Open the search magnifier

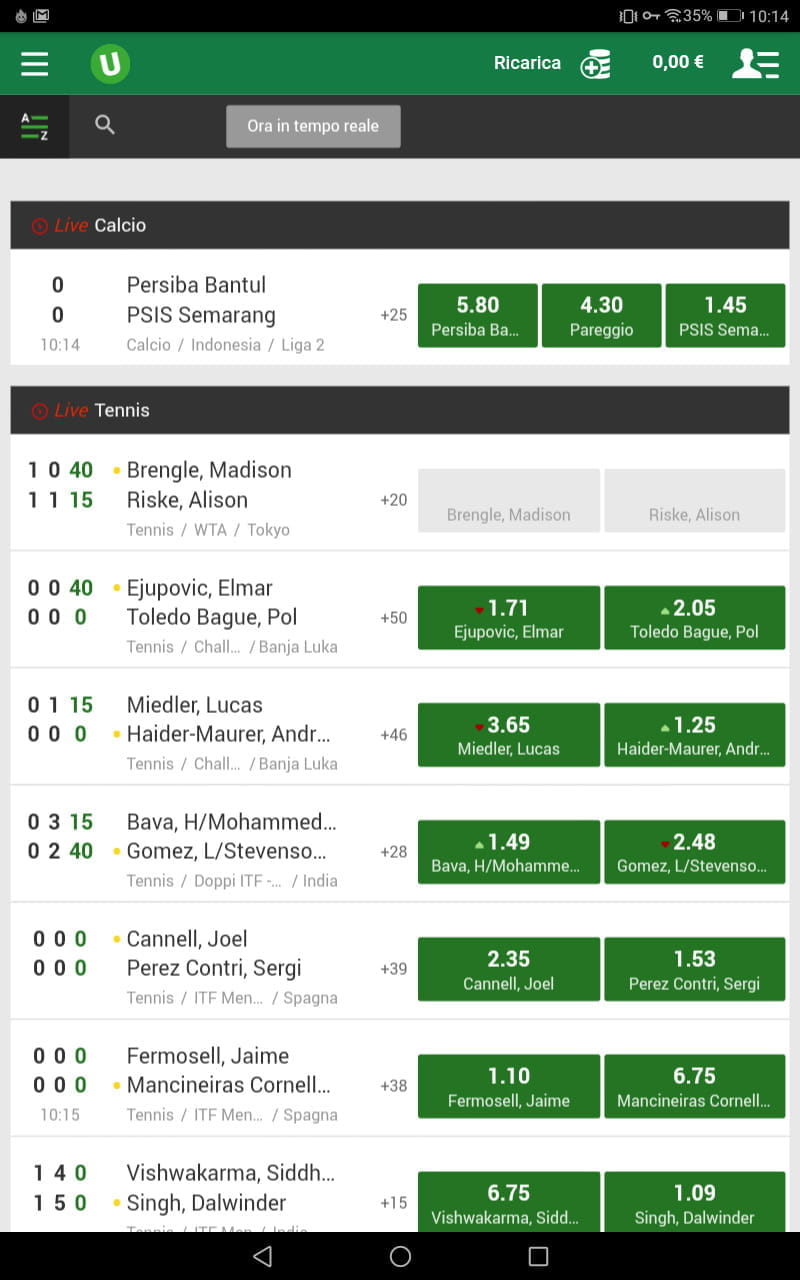tap(105, 125)
